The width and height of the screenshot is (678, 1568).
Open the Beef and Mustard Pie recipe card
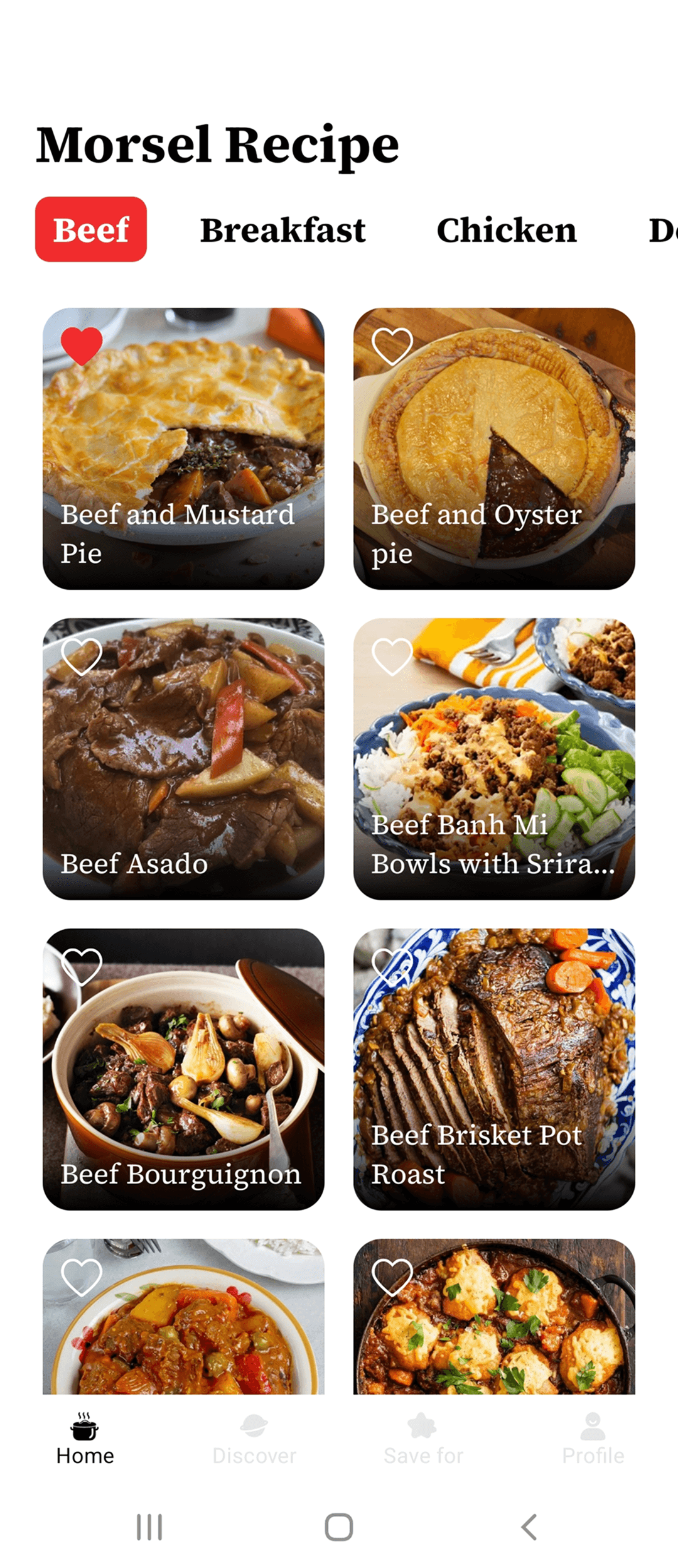(x=183, y=449)
